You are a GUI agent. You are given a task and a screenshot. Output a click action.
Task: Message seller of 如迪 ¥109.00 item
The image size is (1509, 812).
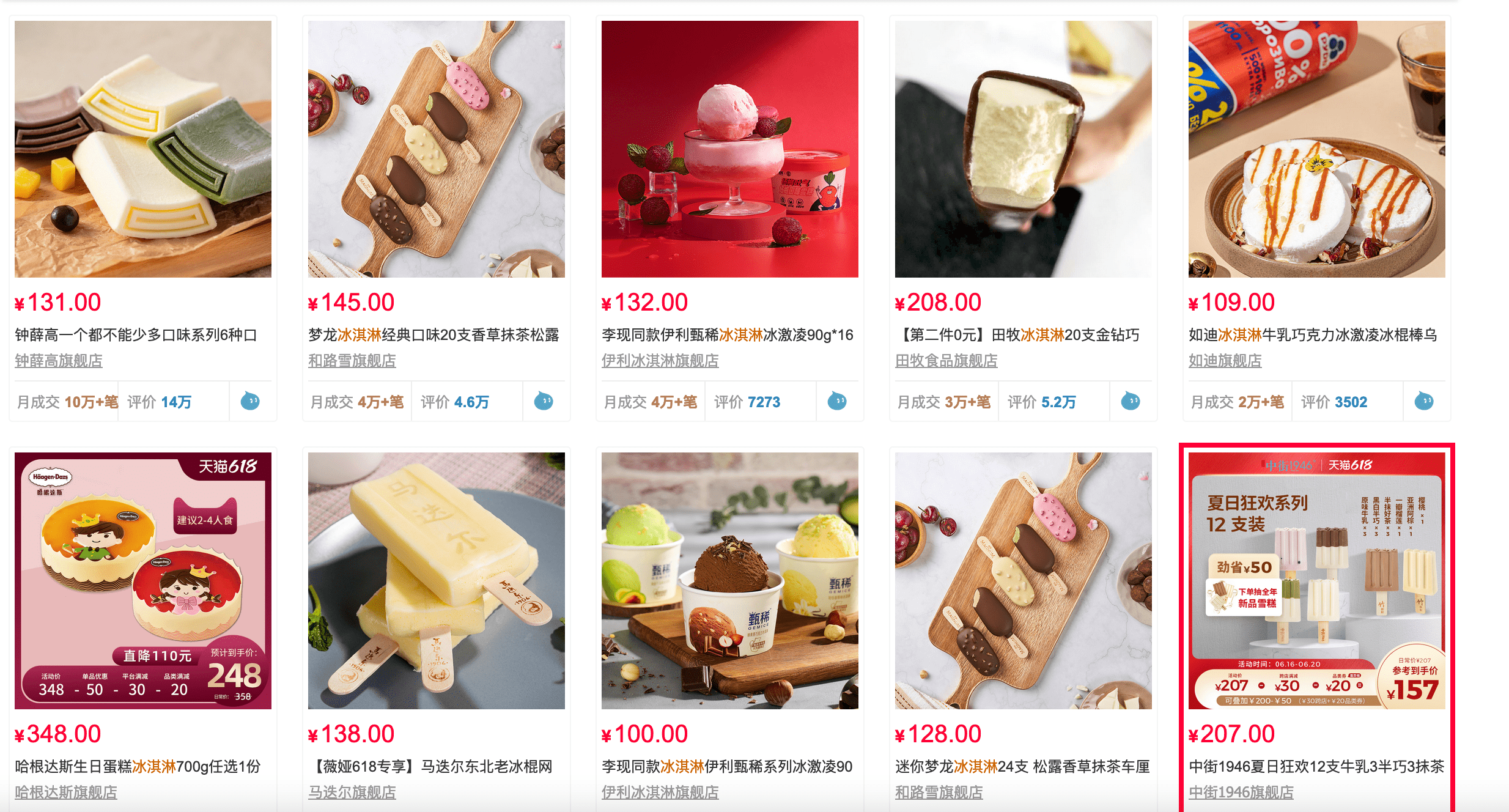pyautogui.click(x=1424, y=401)
